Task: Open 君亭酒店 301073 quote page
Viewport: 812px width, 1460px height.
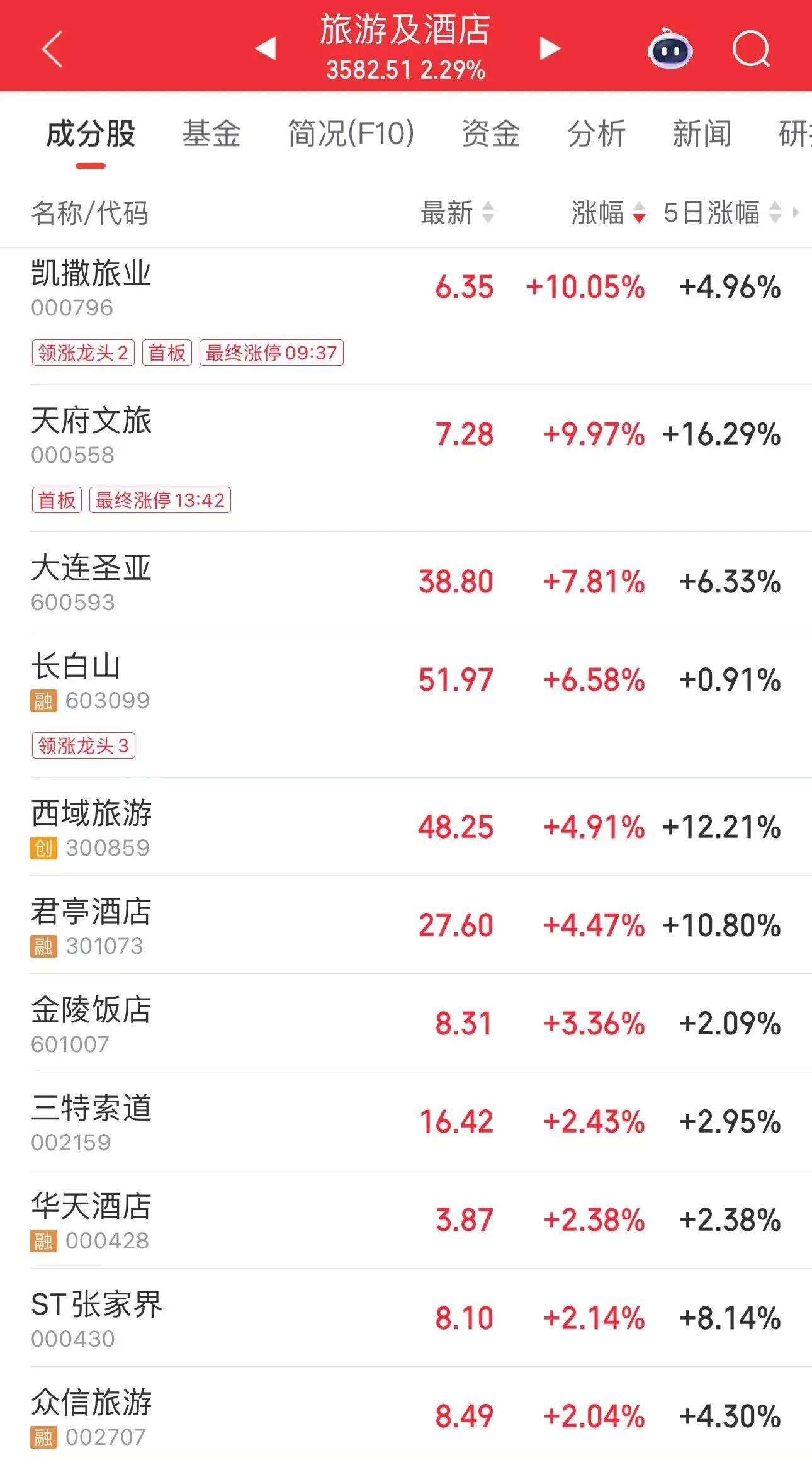Action: click(x=406, y=925)
